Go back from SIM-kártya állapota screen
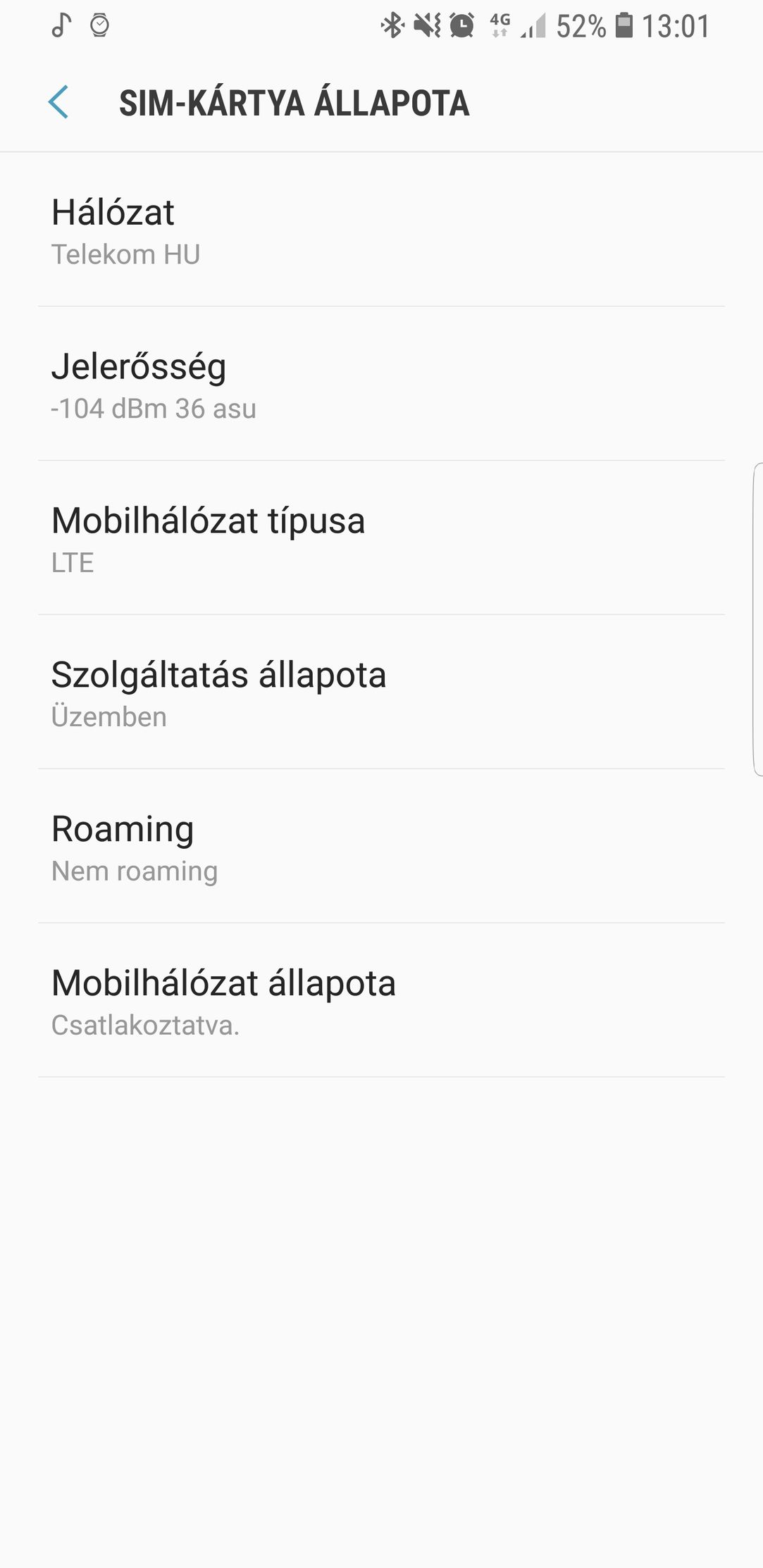This screenshot has height=1568, width=763. [58, 103]
